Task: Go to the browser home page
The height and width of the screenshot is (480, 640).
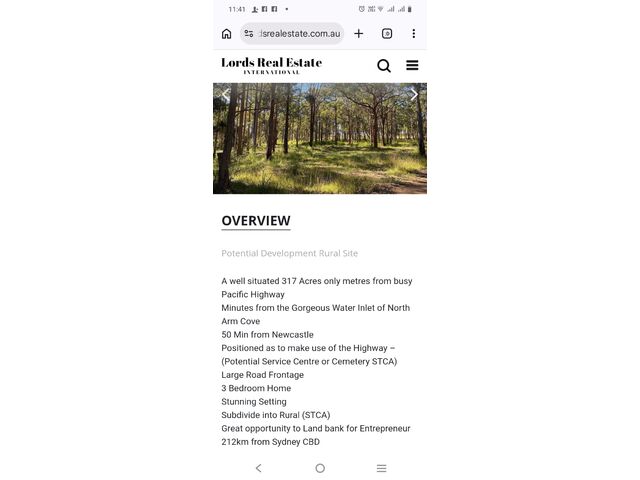Action: click(x=227, y=34)
